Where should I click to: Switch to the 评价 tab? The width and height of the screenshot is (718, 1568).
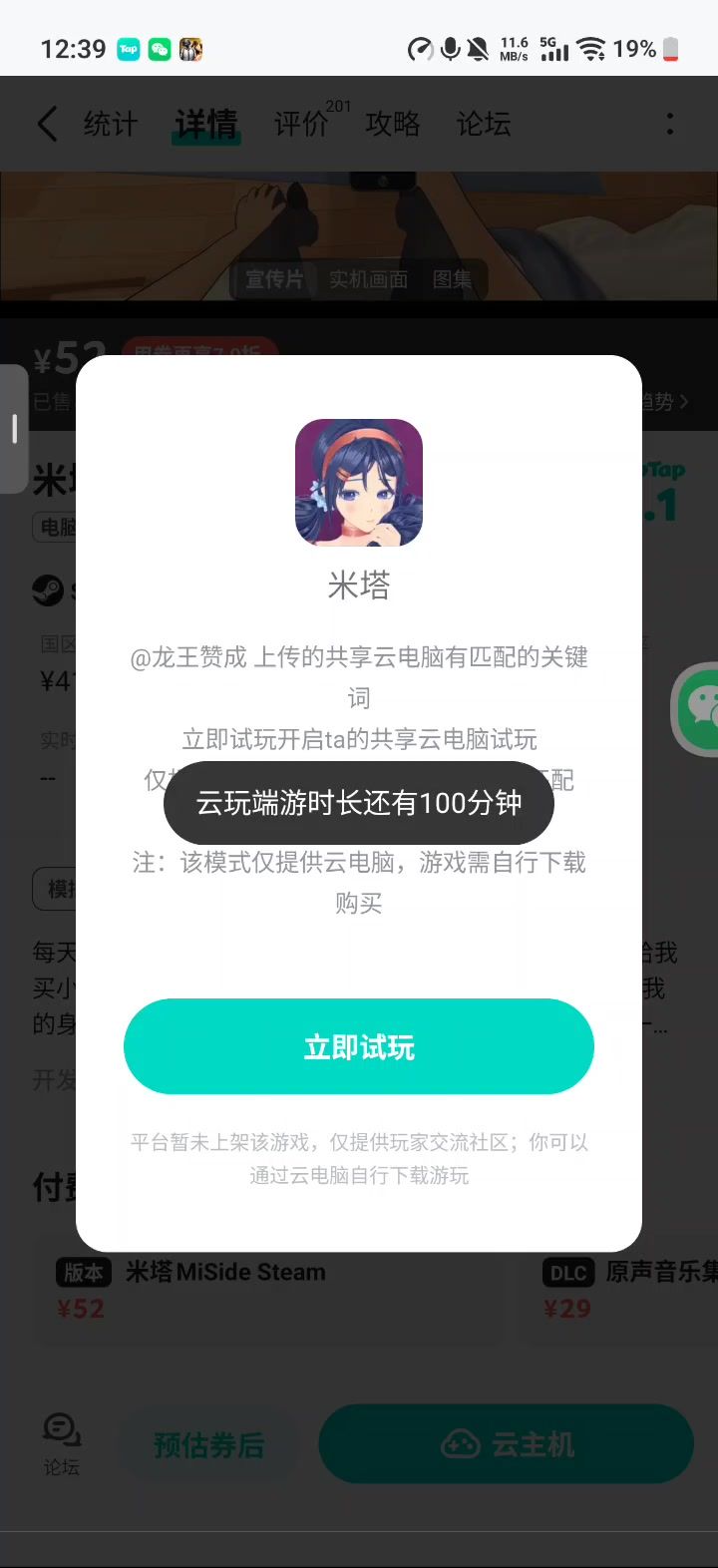(302, 124)
